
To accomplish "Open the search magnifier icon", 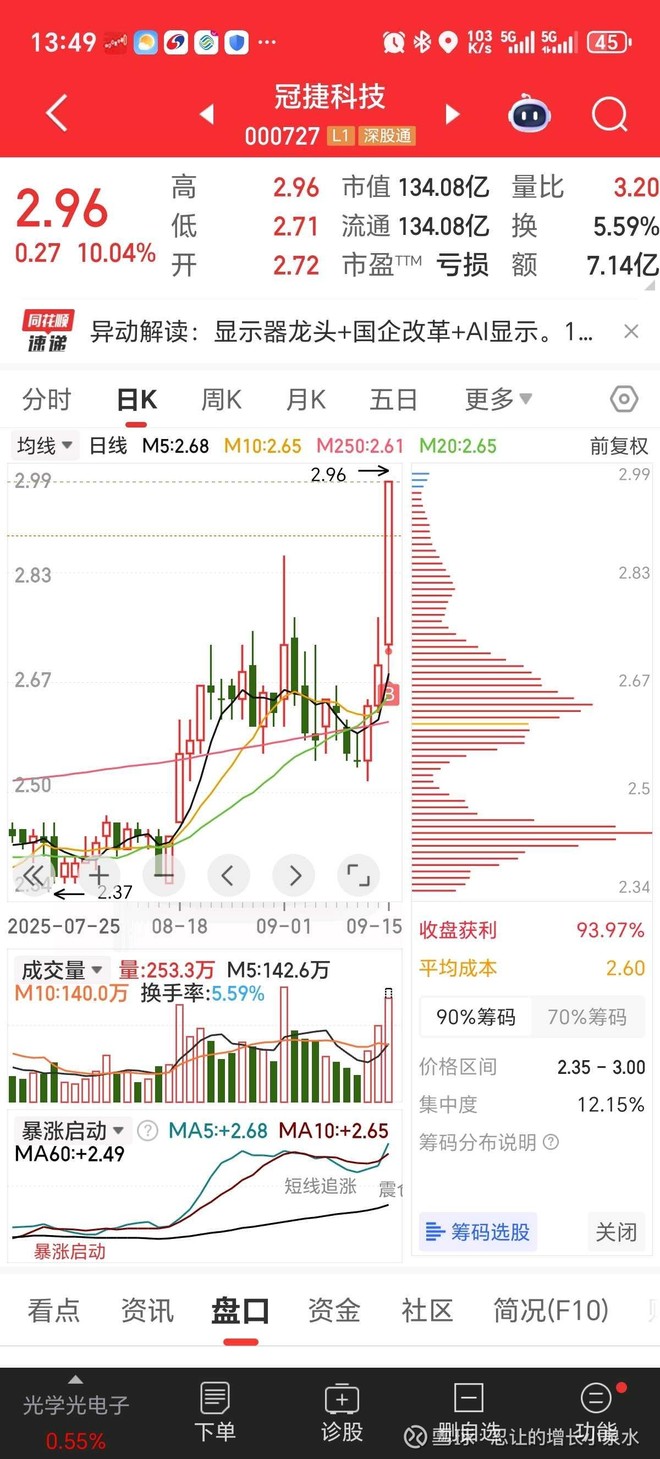I will 609,115.
